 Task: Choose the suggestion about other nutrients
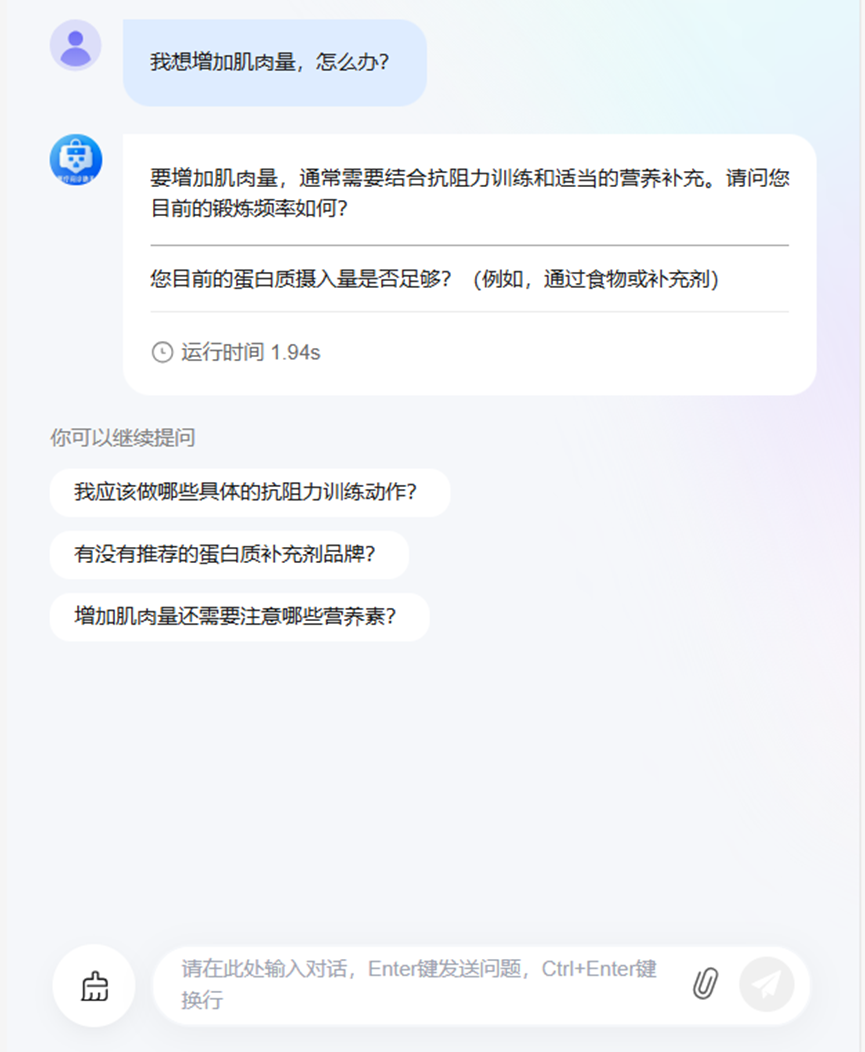pos(239,616)
